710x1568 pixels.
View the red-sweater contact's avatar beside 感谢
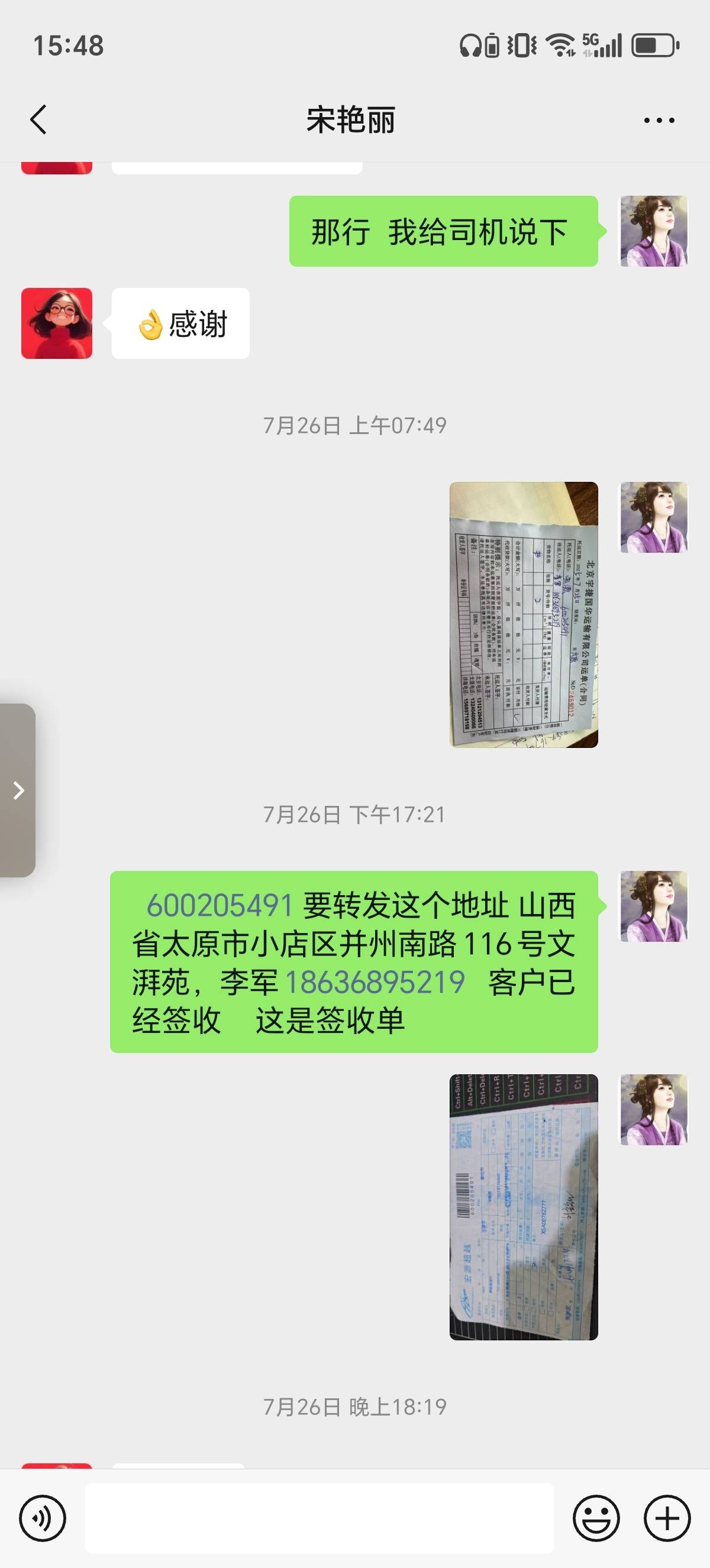(57, 323)
